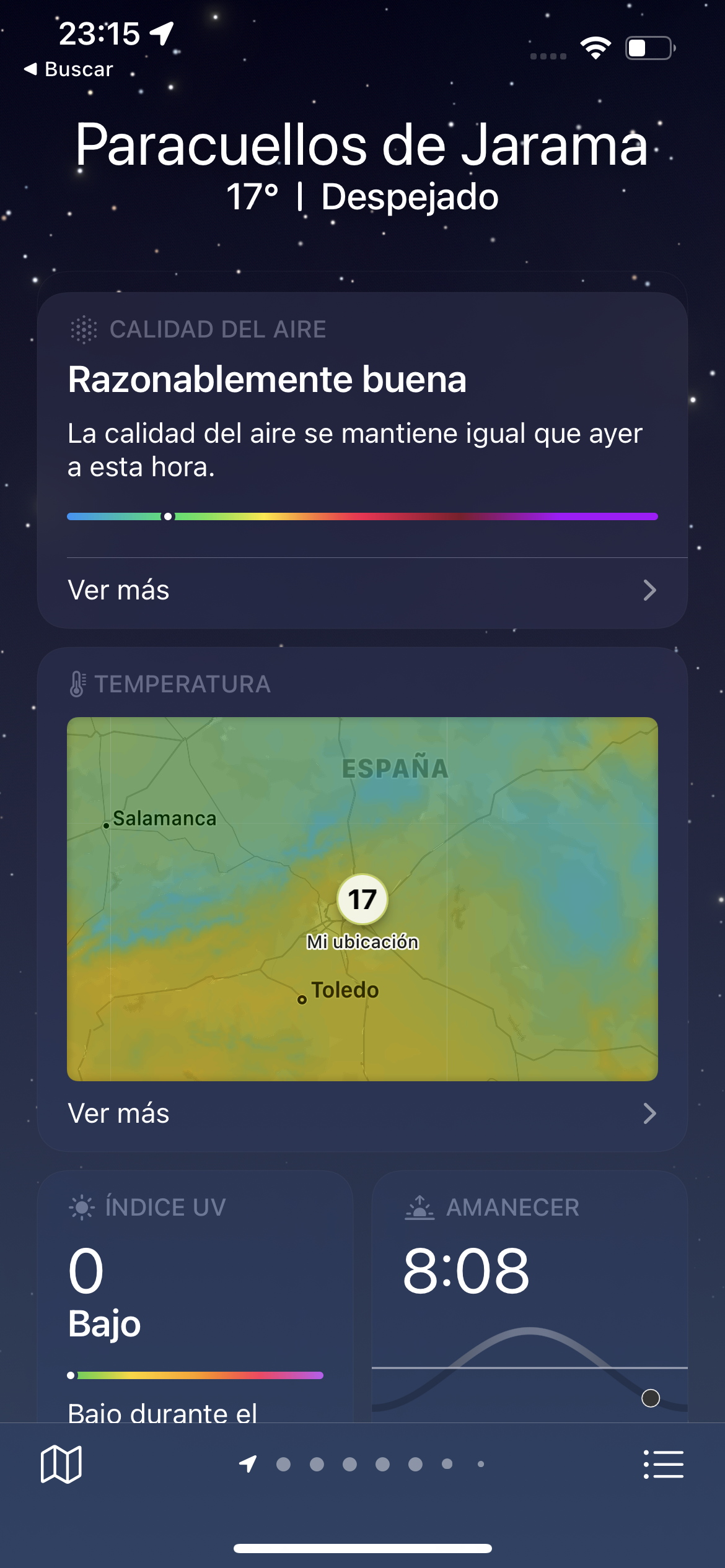Viewport: 725px width, 1568px height.
Task: Open Ver más under Temperatura
Action: click(362, 1113)
